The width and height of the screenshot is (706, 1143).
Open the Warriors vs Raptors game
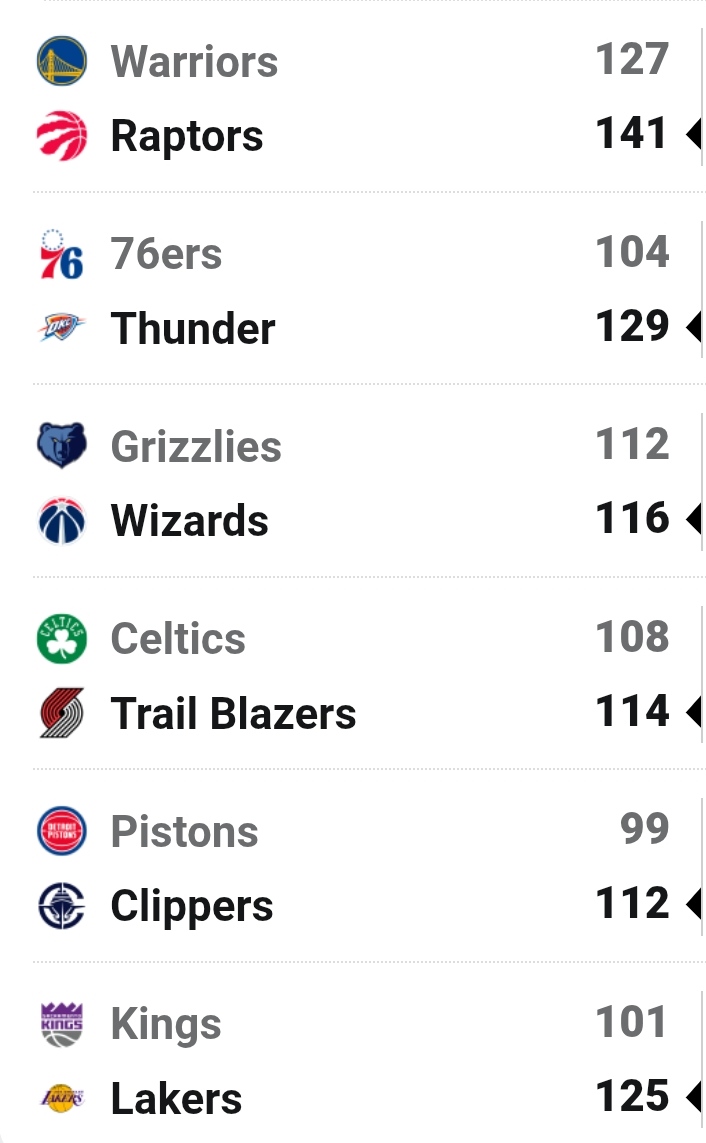point(352,98)
